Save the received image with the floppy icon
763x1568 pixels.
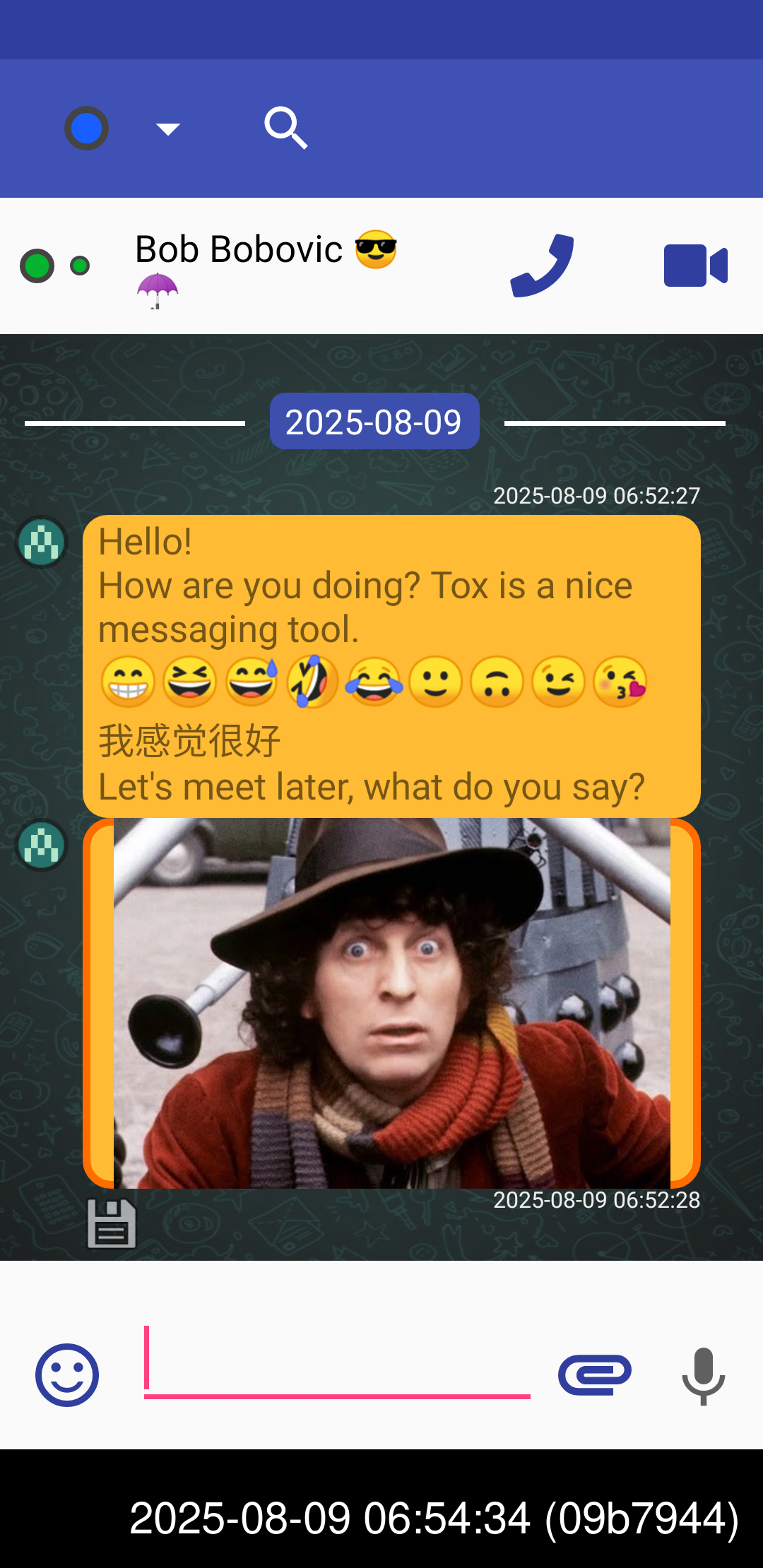(x=111, y=1223)
